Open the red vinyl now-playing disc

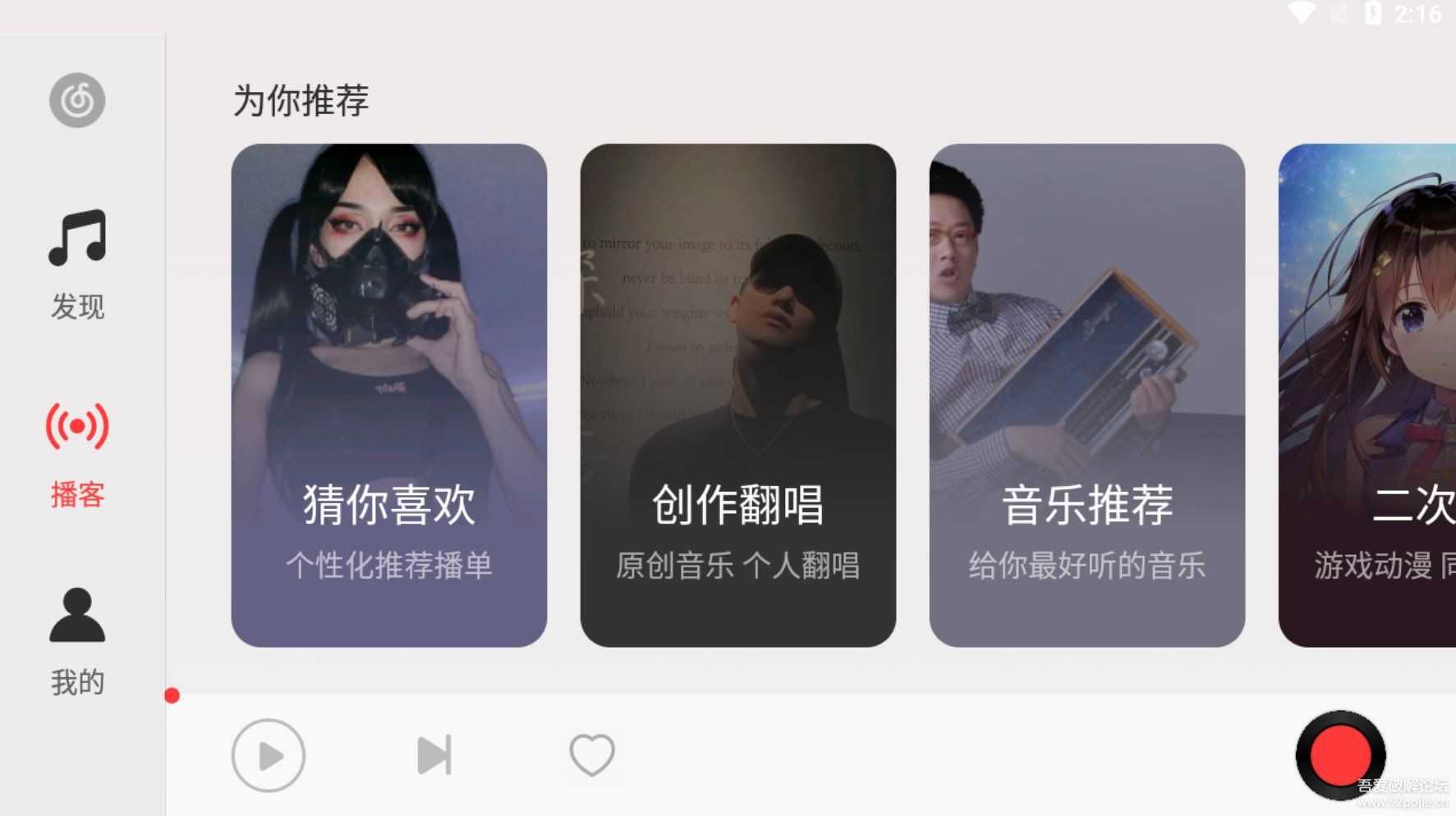click(1340, 754)
